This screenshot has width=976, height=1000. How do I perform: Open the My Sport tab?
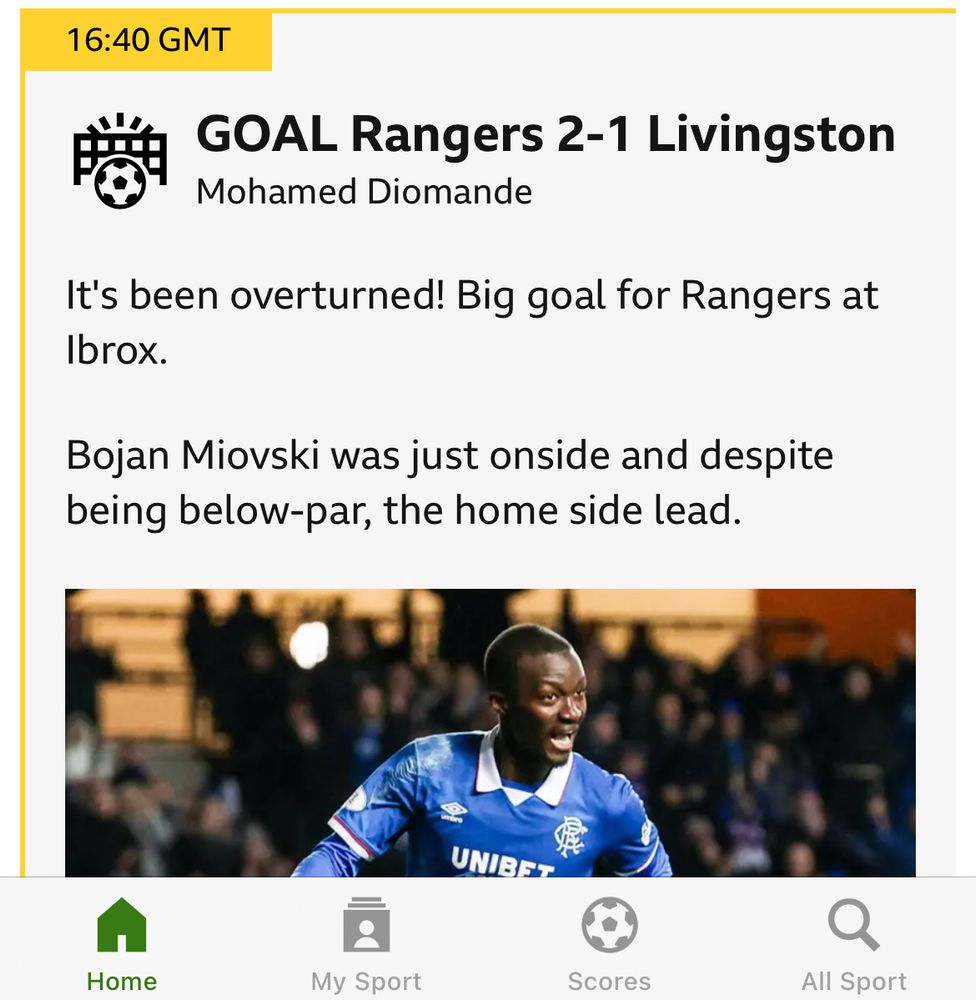[x=366, y=944]
